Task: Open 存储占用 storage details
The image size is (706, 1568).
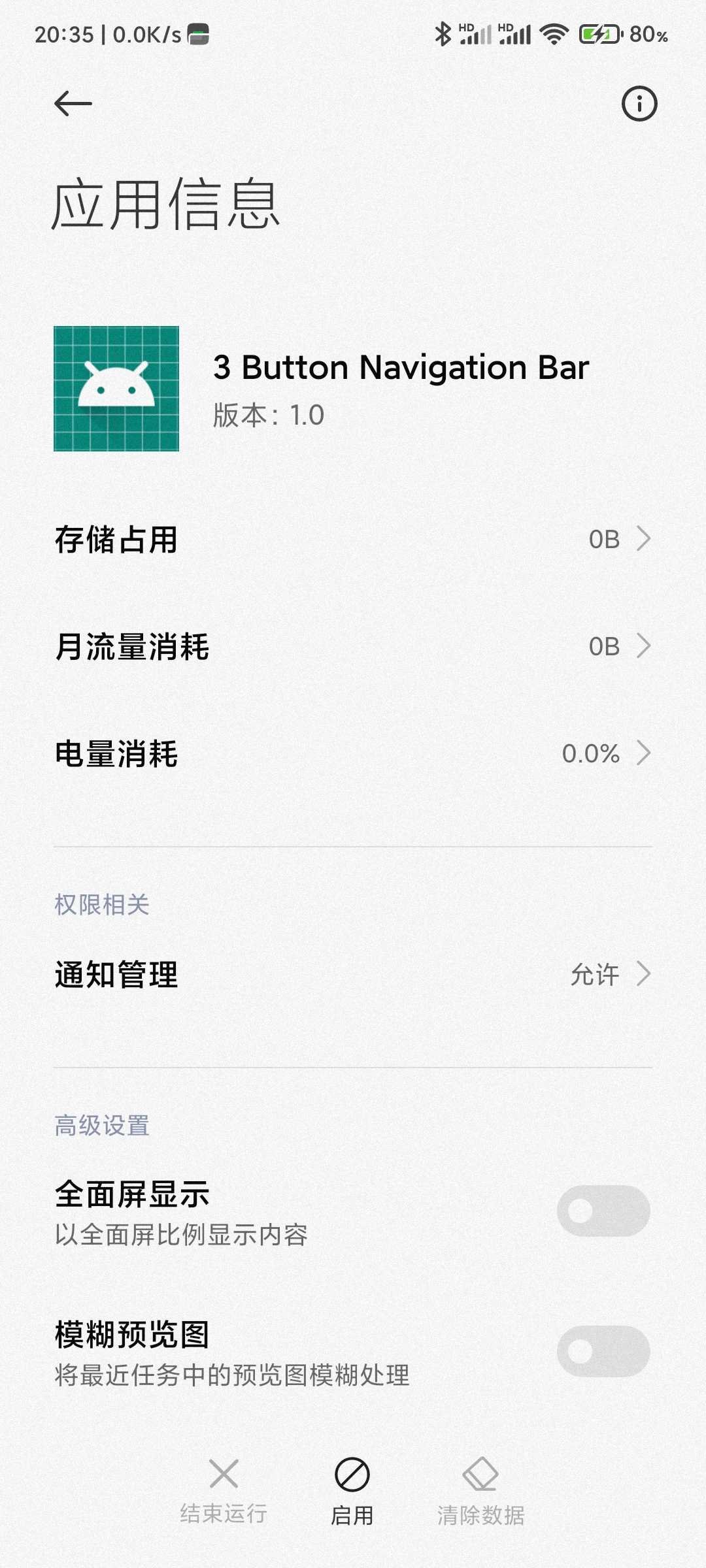Action: click(353, 540)
